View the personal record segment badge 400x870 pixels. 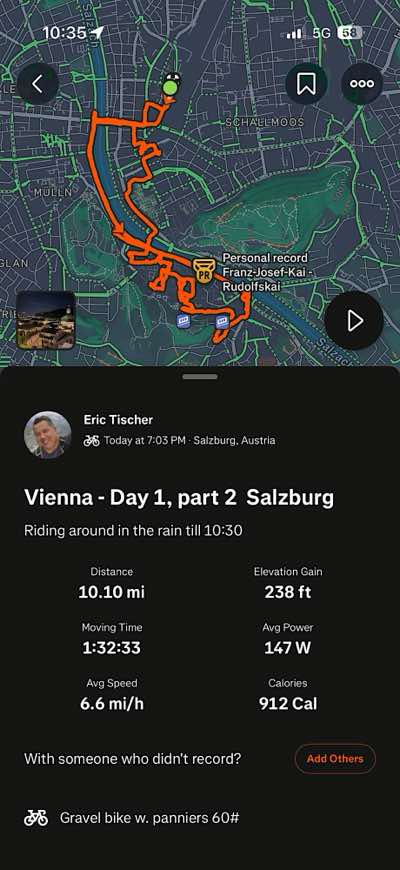[x=203, y=271]
